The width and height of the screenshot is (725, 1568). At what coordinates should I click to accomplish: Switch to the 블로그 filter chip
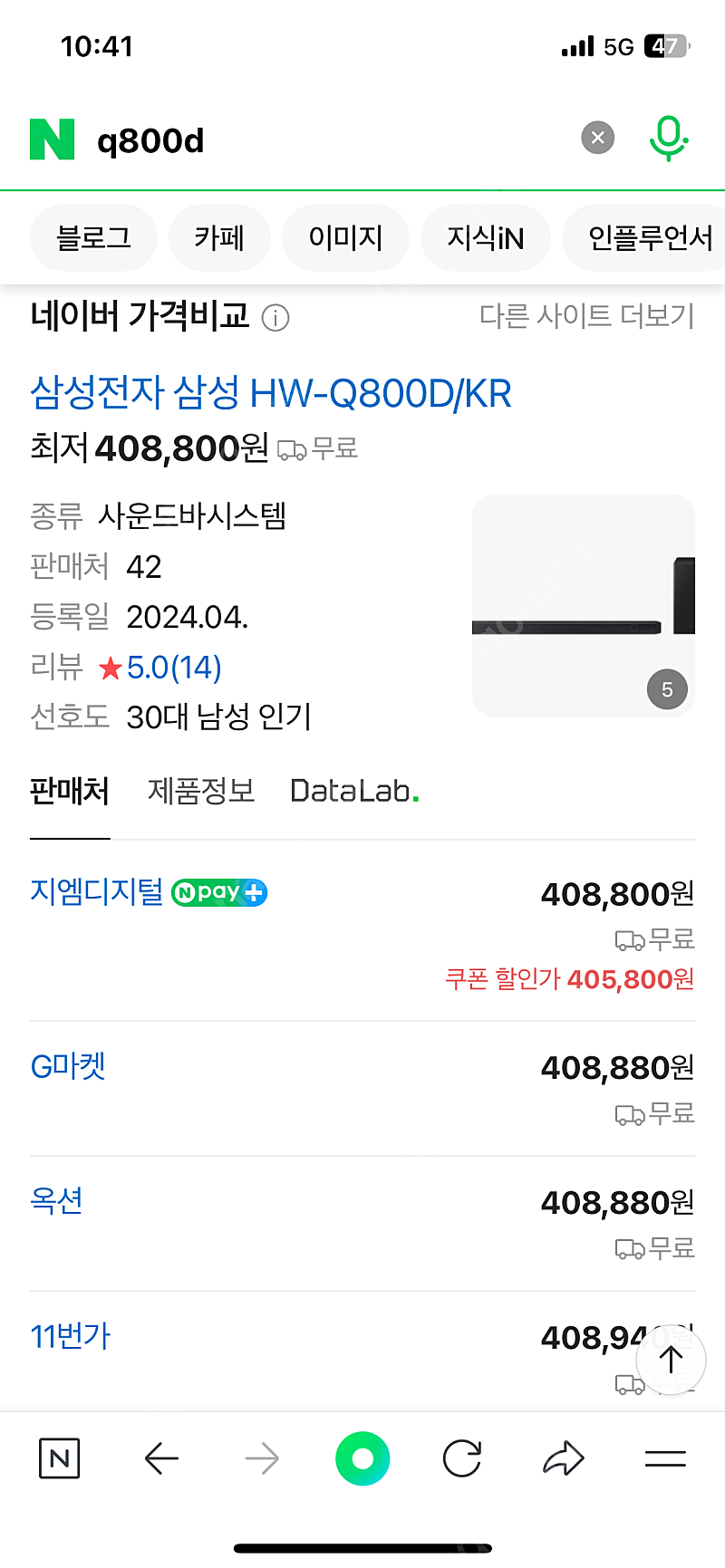tap(93, 237)
